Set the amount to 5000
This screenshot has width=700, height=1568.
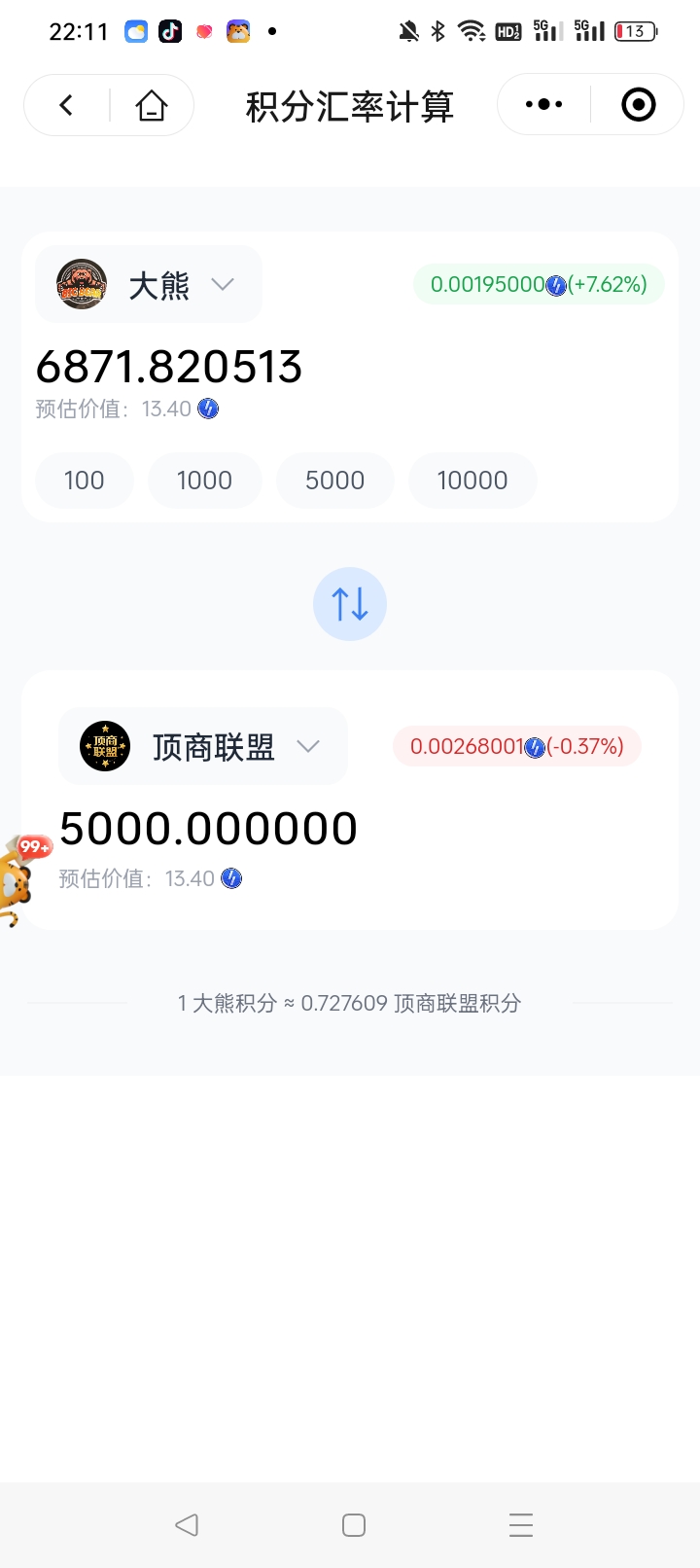[334, 481]
